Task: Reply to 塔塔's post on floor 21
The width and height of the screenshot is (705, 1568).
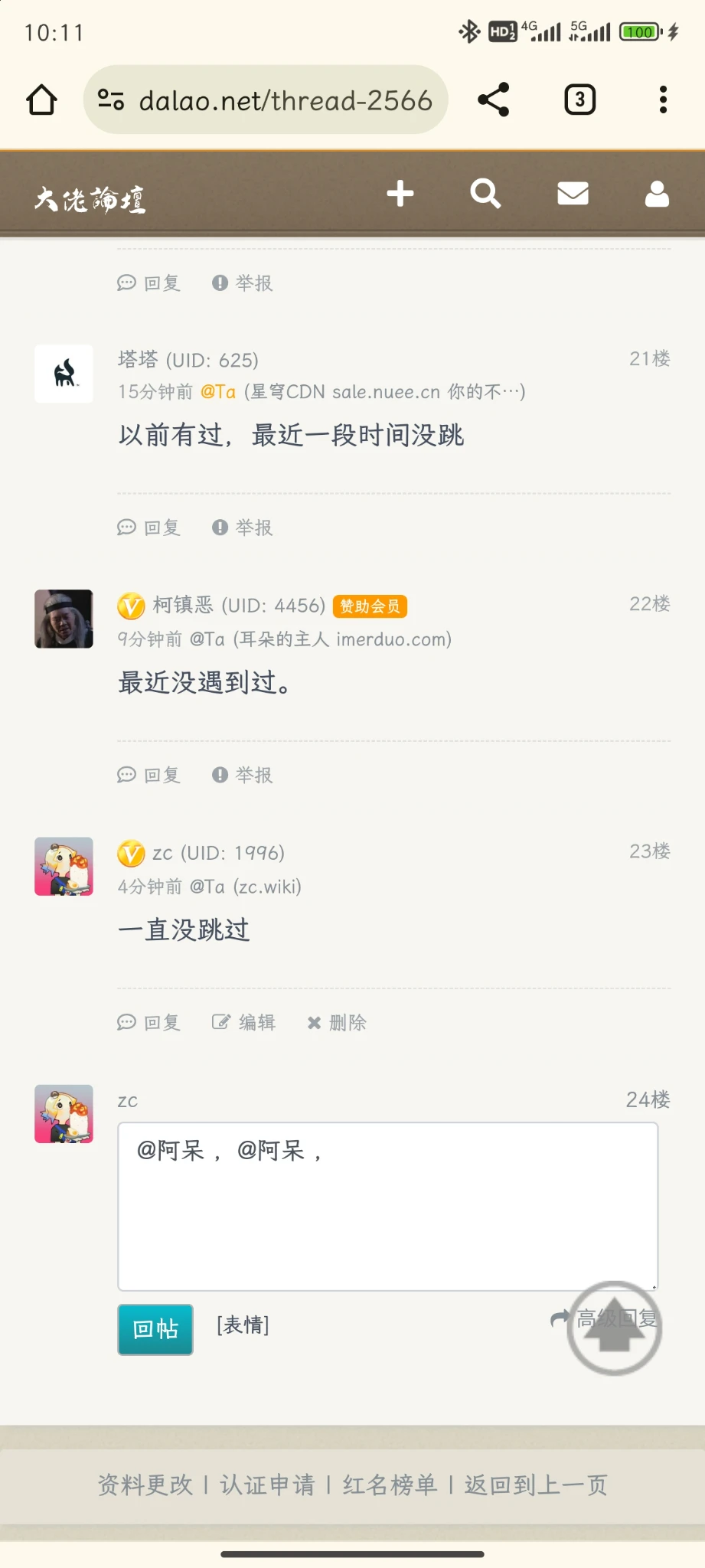Action: [x=150, y=528]
